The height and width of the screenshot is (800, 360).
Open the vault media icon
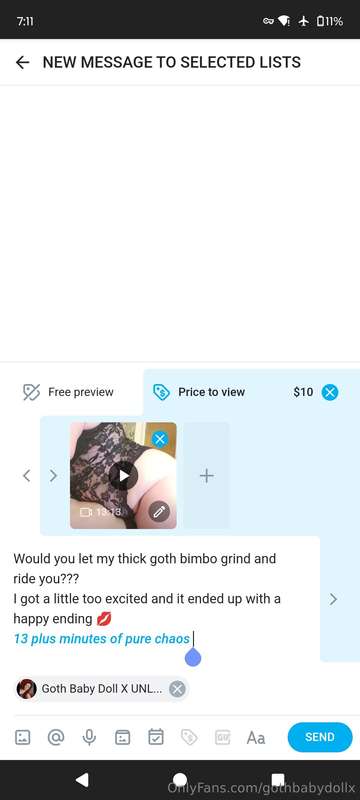(122, 737)
